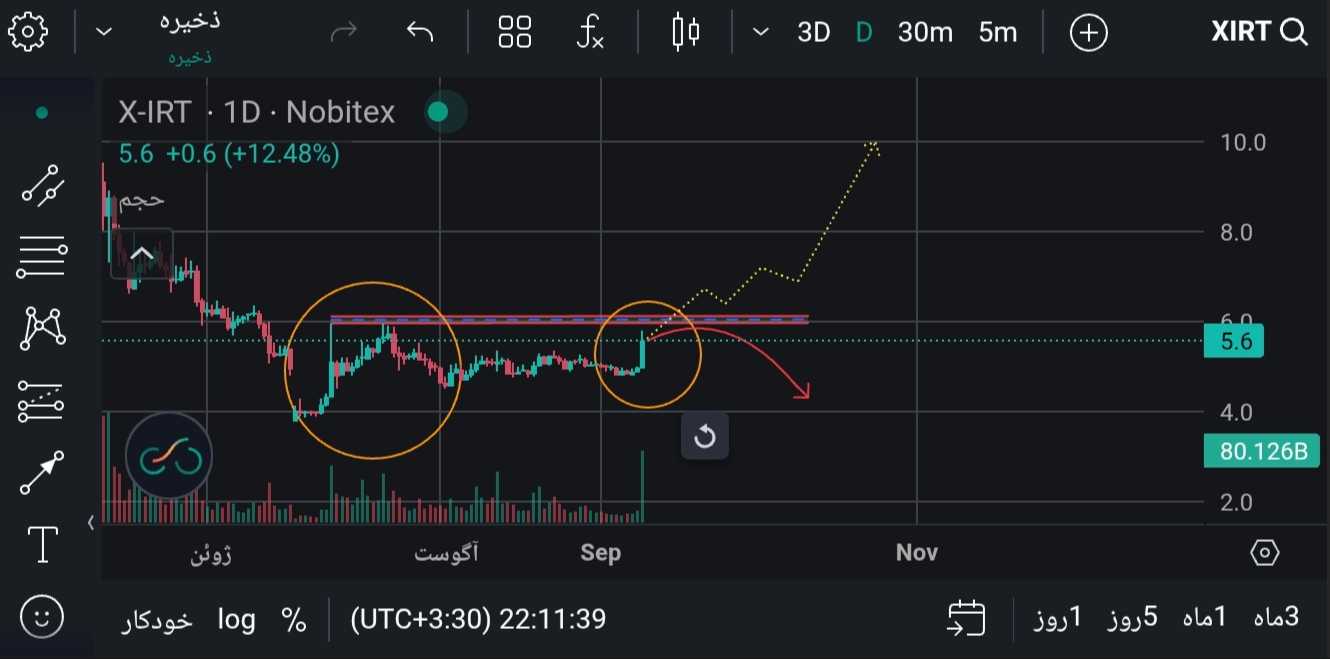Add a new chart with plus icon
Screen dimensions: 1330x659
point(1088,32)
